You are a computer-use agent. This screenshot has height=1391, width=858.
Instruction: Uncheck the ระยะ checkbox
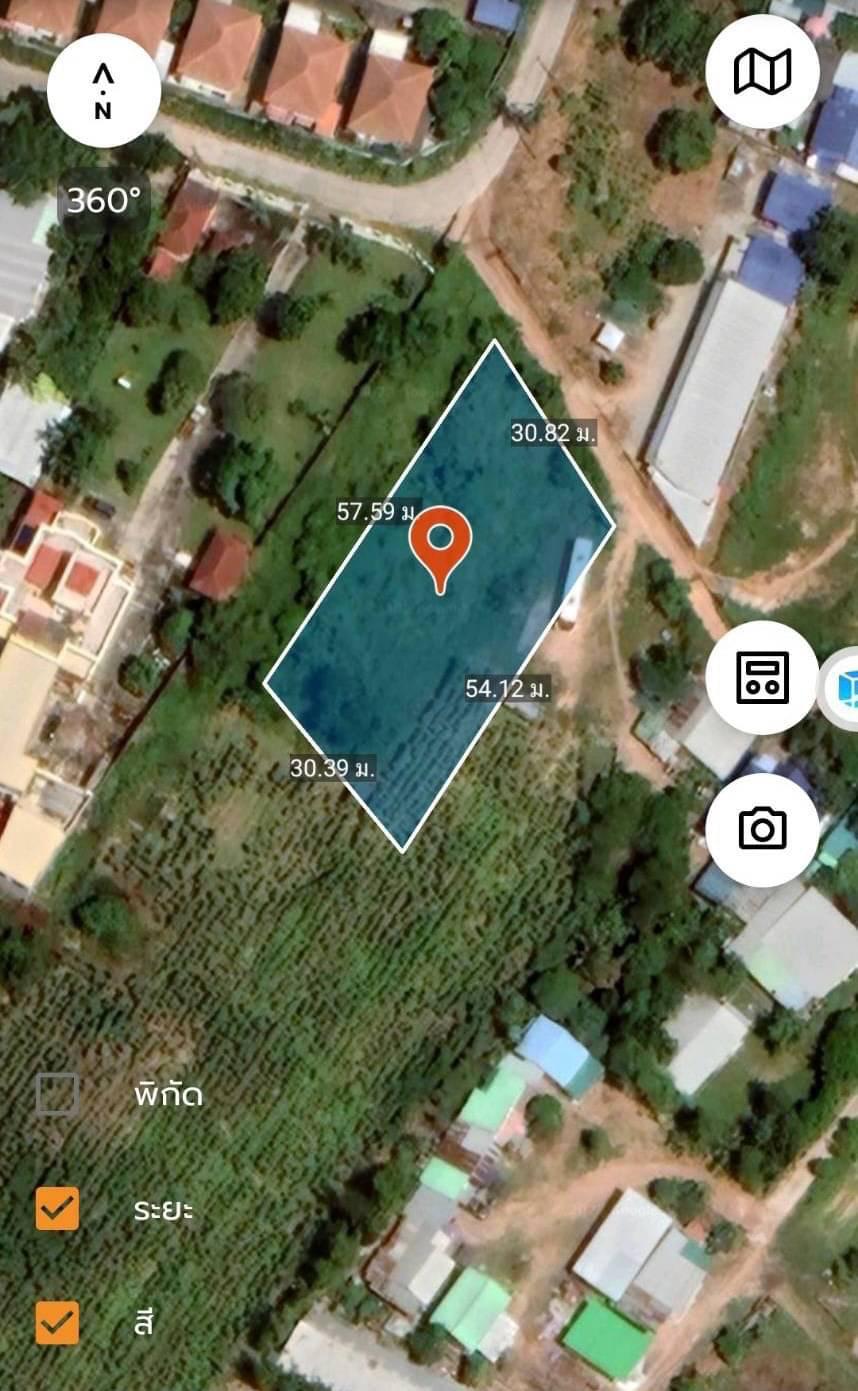click(x=57, y=1208)
